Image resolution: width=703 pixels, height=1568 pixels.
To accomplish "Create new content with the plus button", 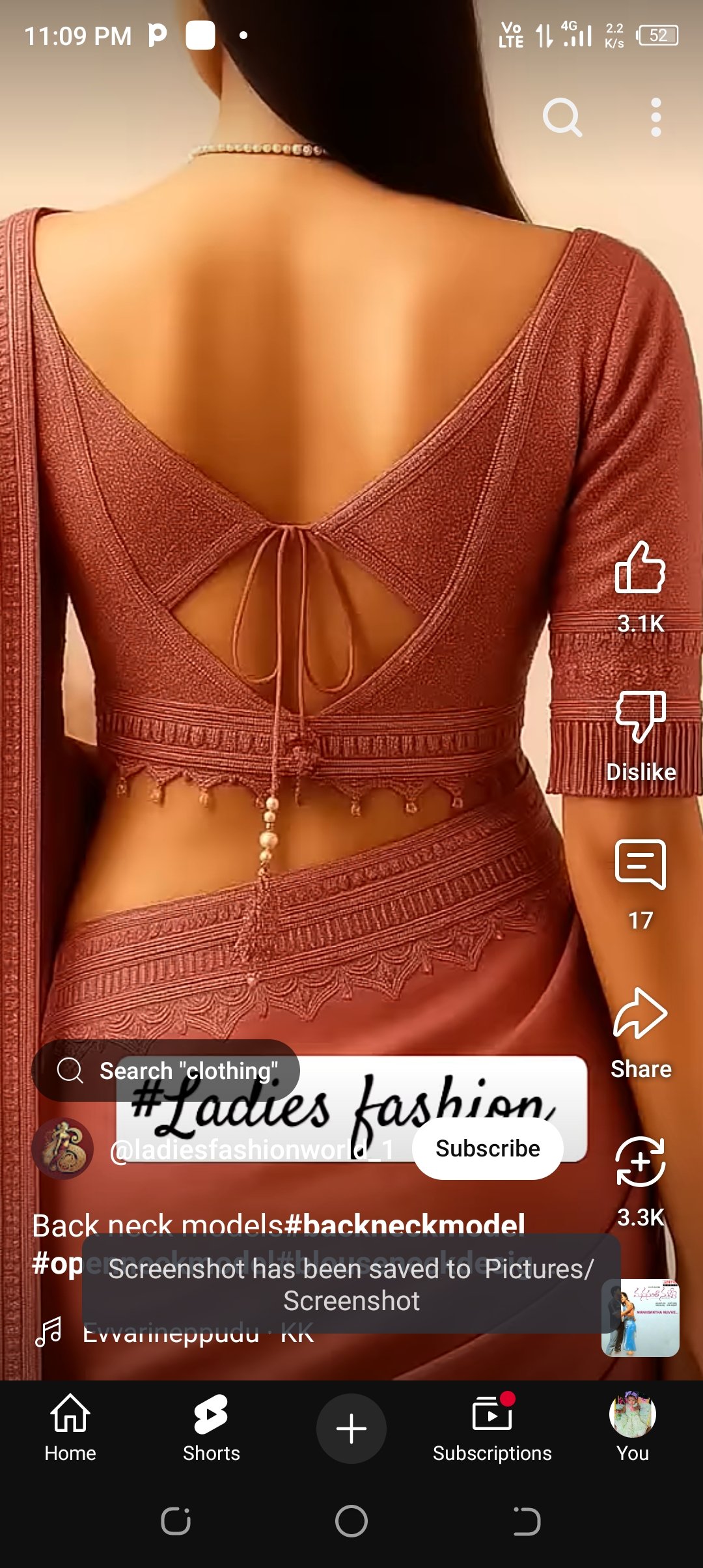I will 351,1429.
